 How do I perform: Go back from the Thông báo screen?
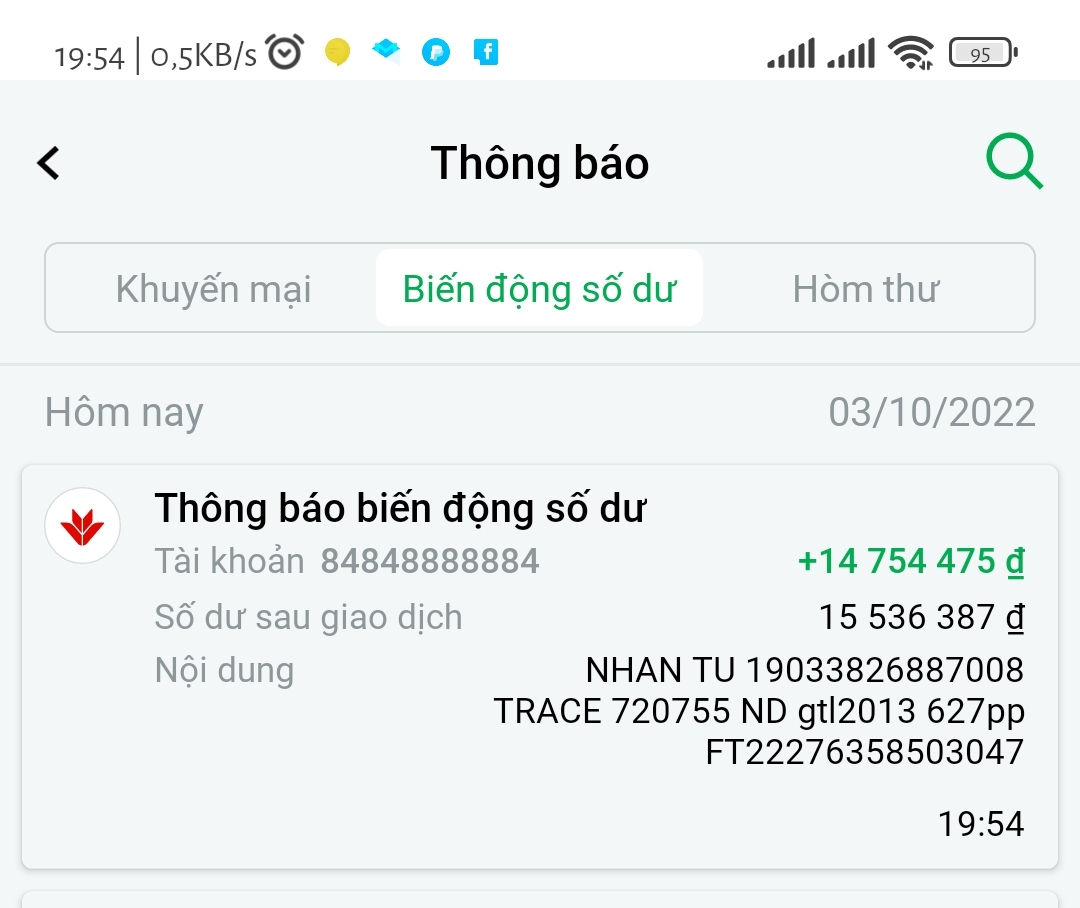(x=49, y=163)
